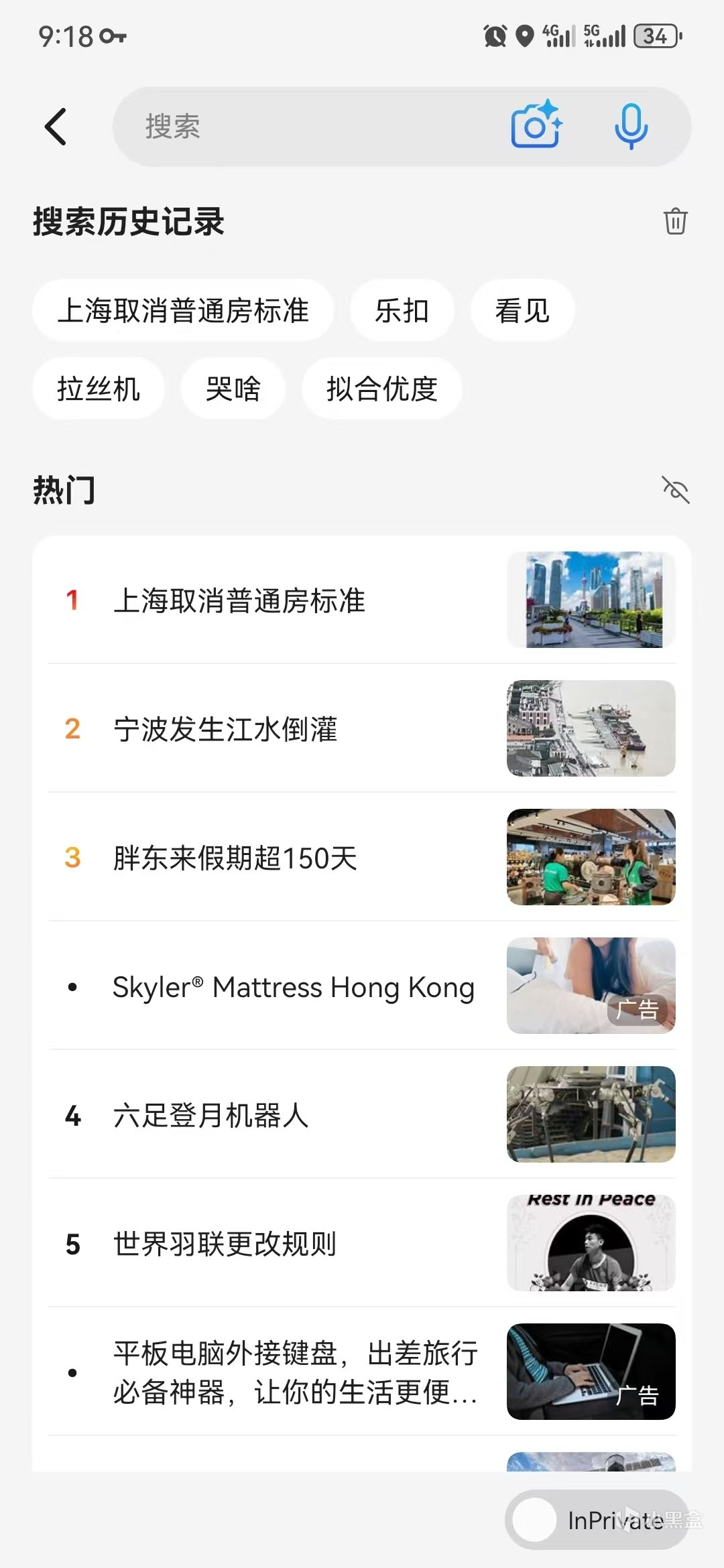Viewport: 724px width, 1568px height.
Task: Open trending topic 世界羽联更改规则
Action: pyautogui.click(x=362, y=1244)
